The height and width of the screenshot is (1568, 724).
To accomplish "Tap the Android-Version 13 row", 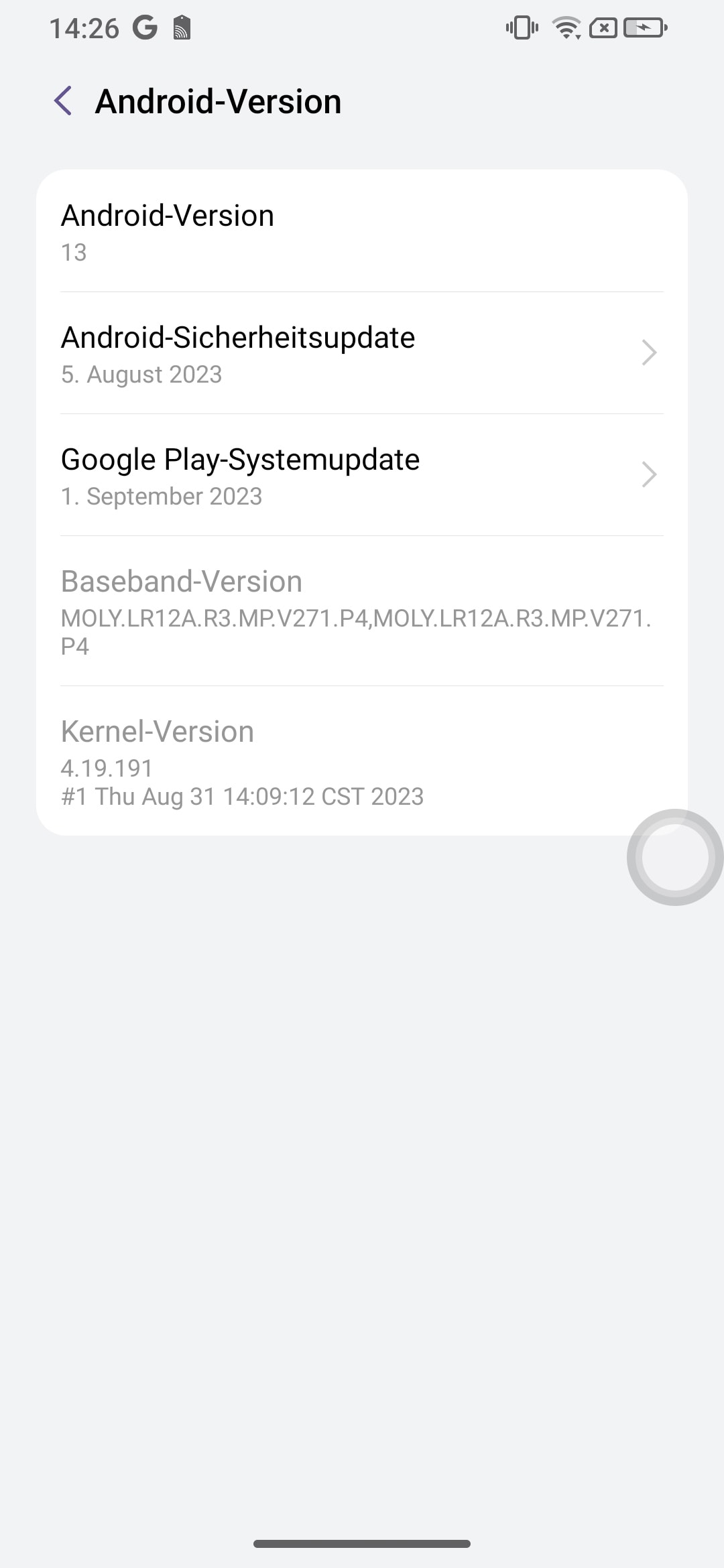I will click(362, 232).
